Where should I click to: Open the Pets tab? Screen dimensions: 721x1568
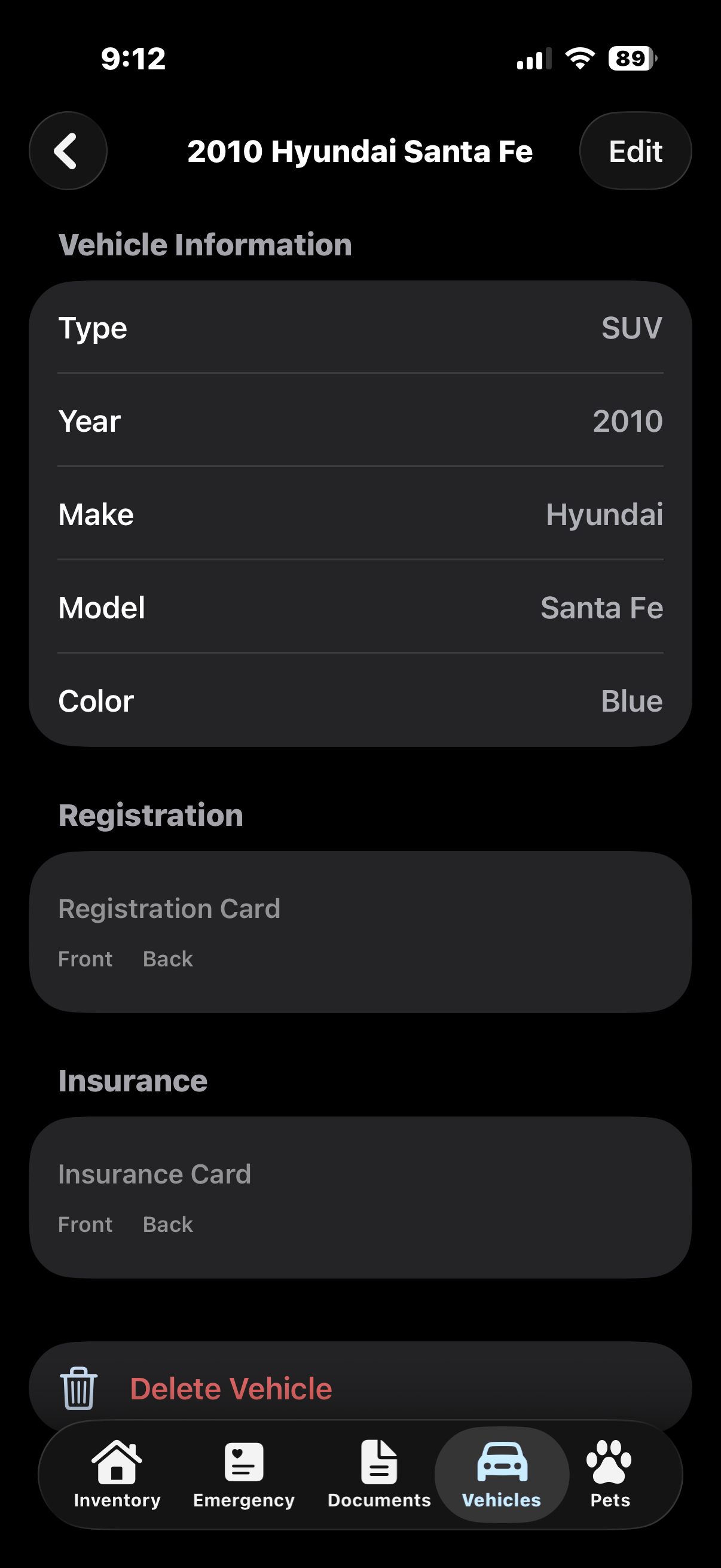[x=610, y=1474]
